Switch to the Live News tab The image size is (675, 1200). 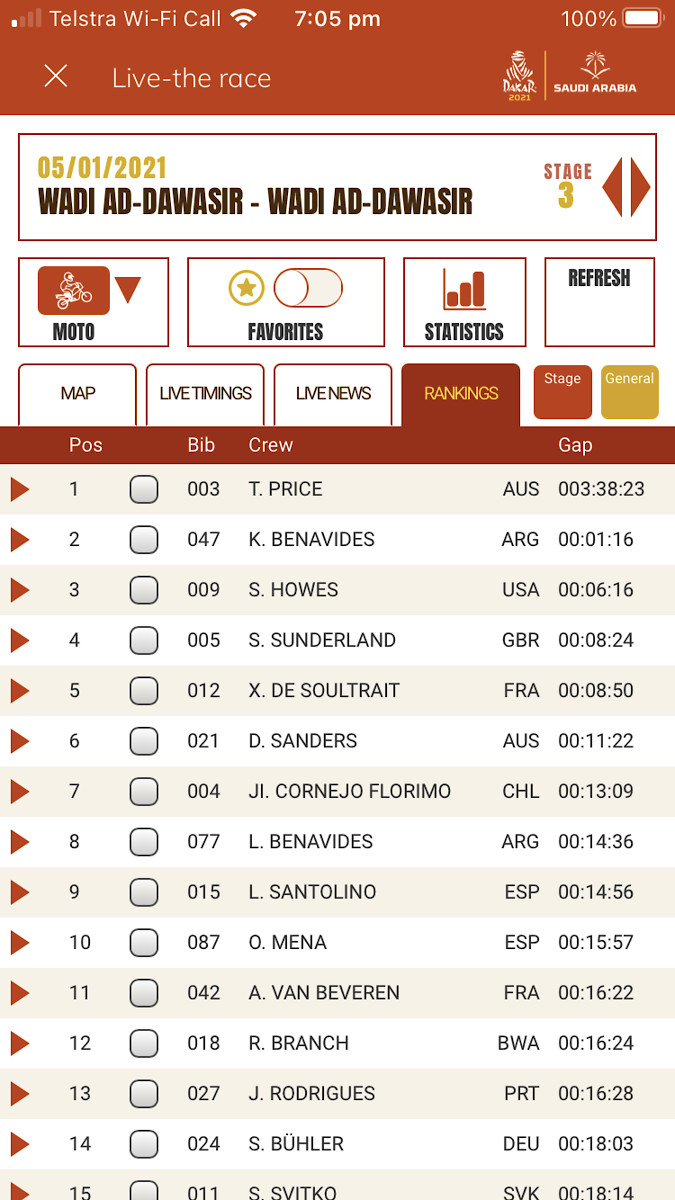[x=333, y=394]
